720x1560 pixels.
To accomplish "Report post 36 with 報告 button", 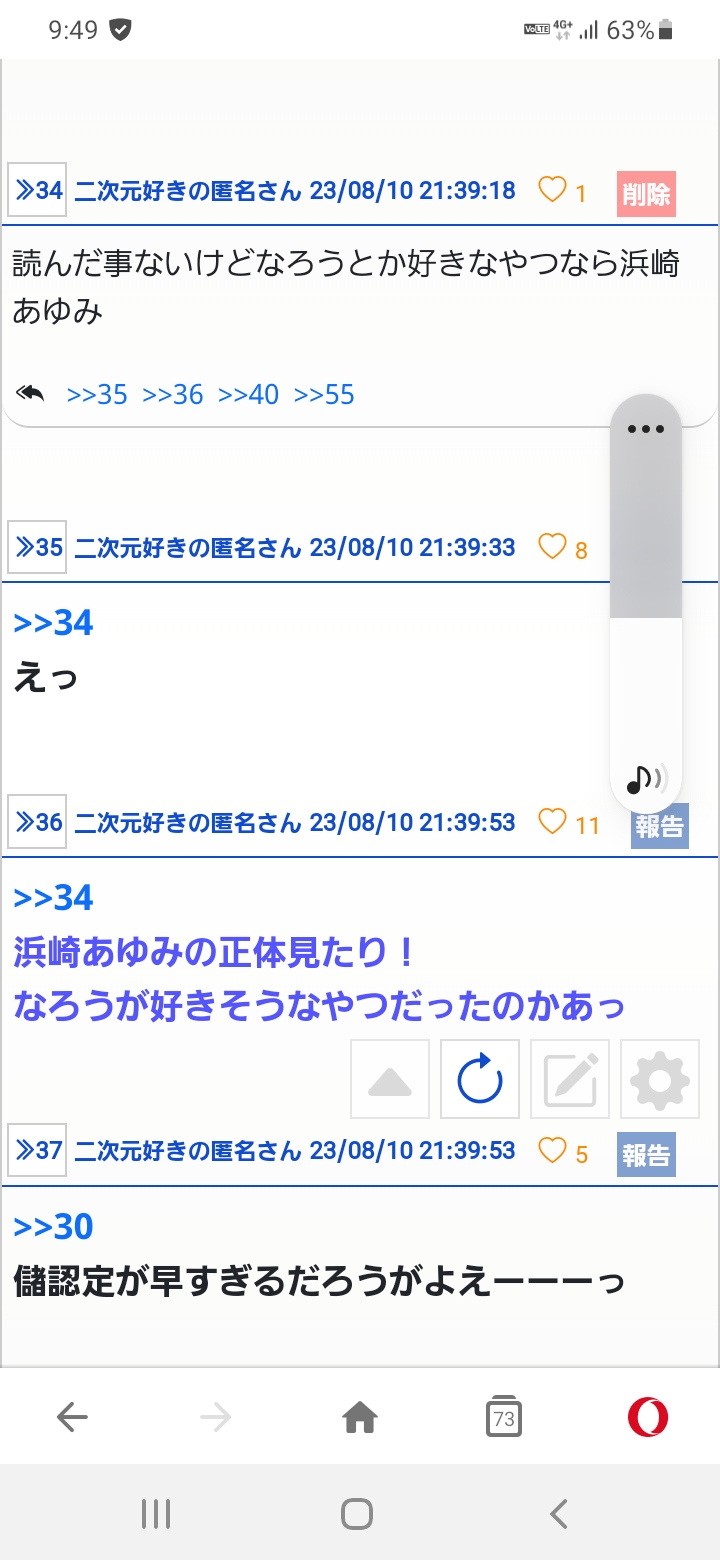I will 660,827.
